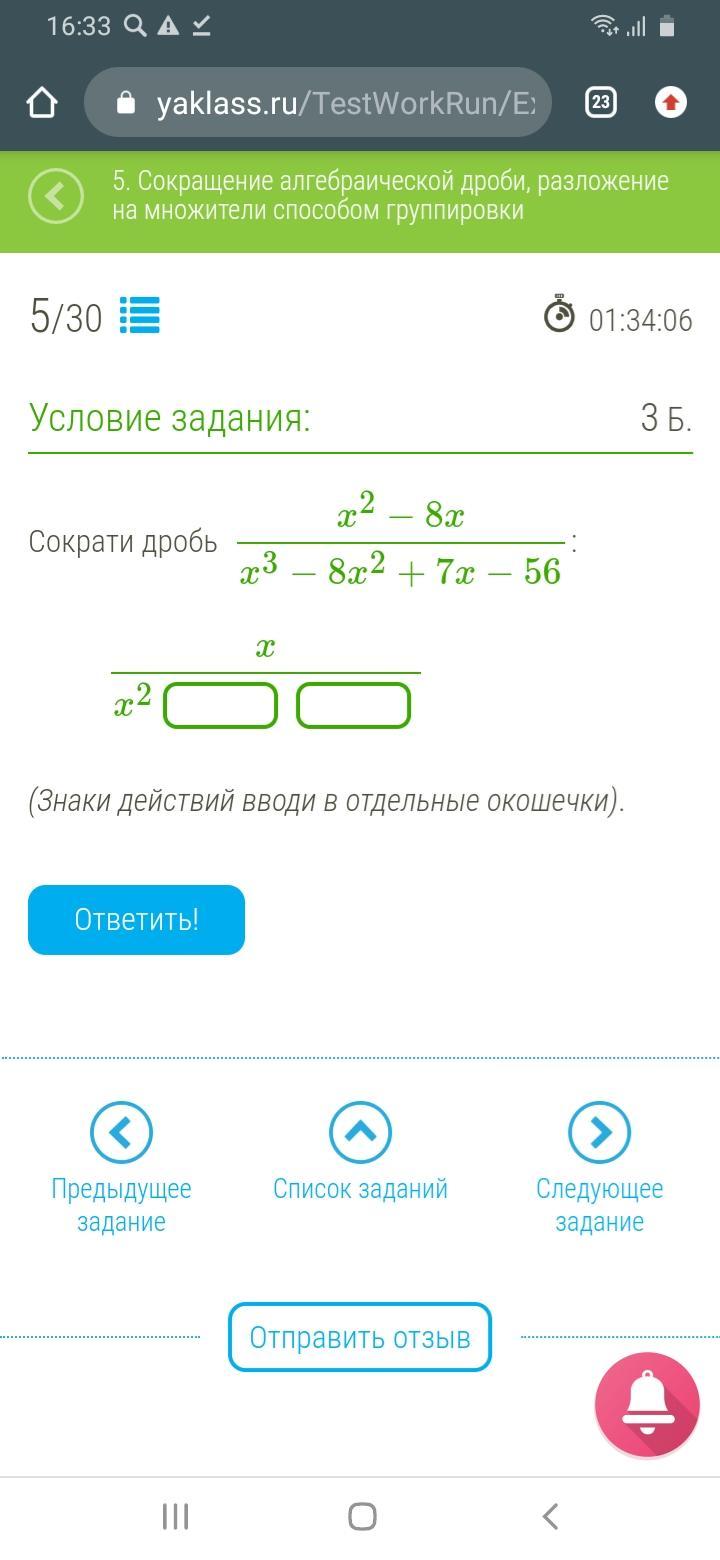
Task: Submit answer with Ответить! button
Action: [x=136, y=920]
